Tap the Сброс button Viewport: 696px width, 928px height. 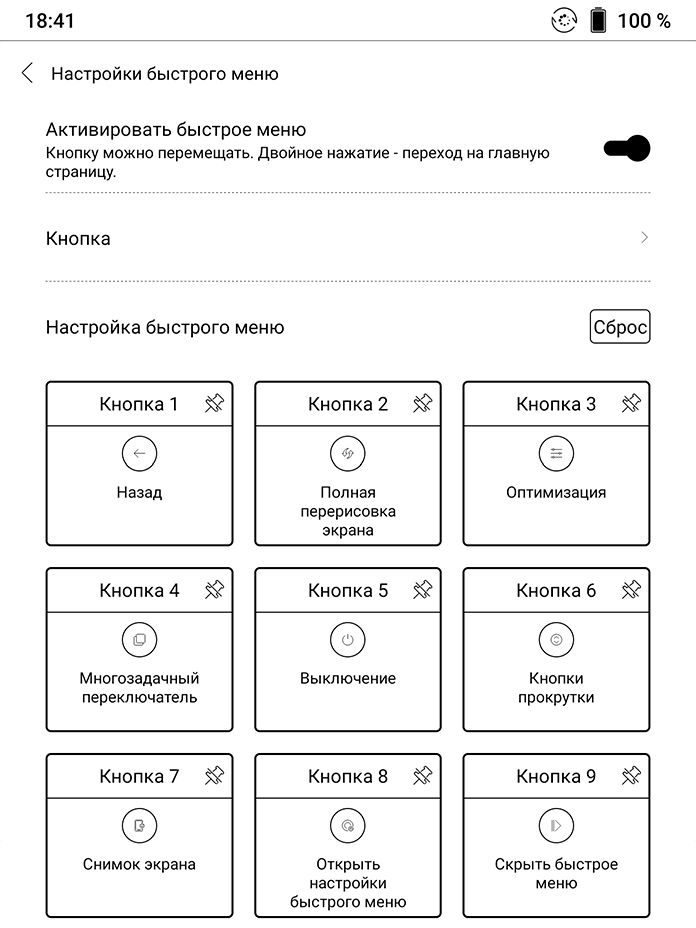point(620,327)
